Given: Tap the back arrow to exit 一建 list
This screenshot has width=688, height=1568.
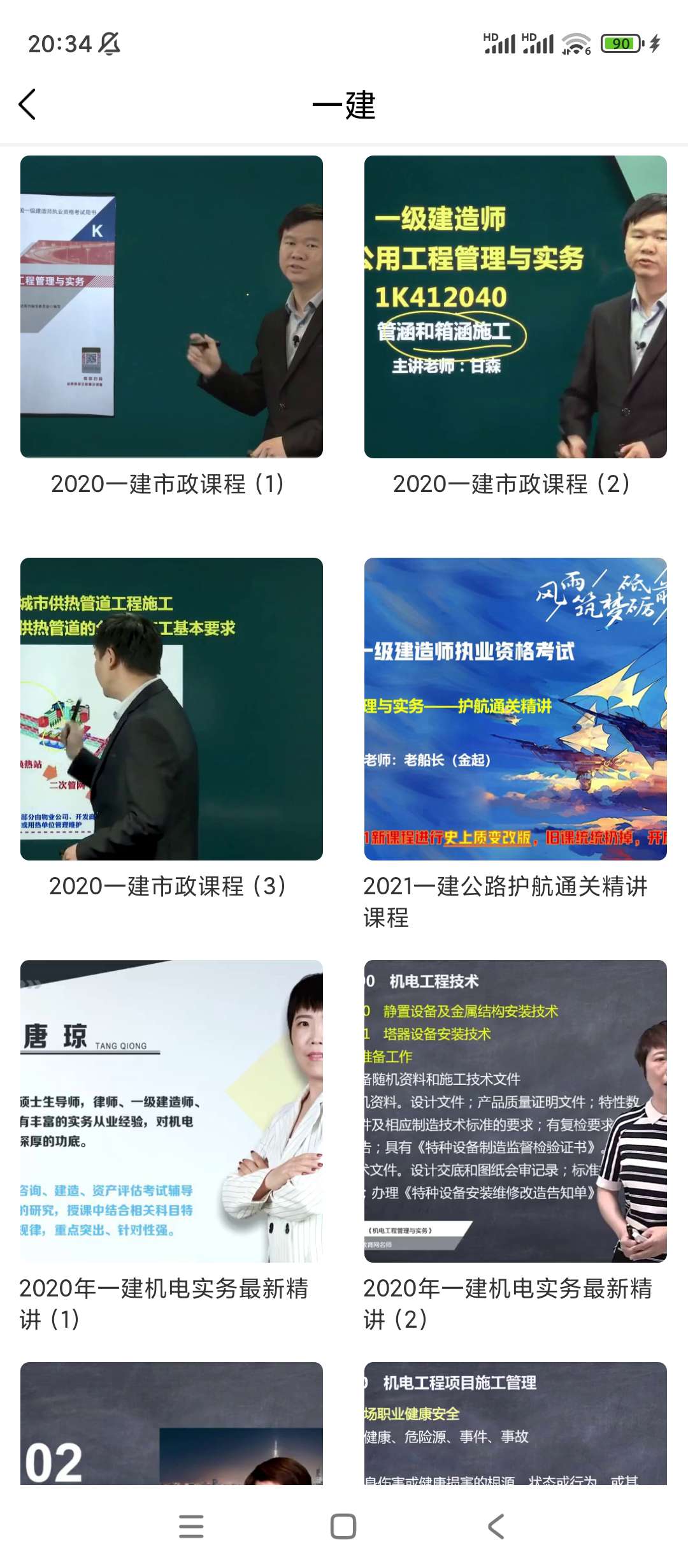Looking at the screenshot, I should click(28, 104).
